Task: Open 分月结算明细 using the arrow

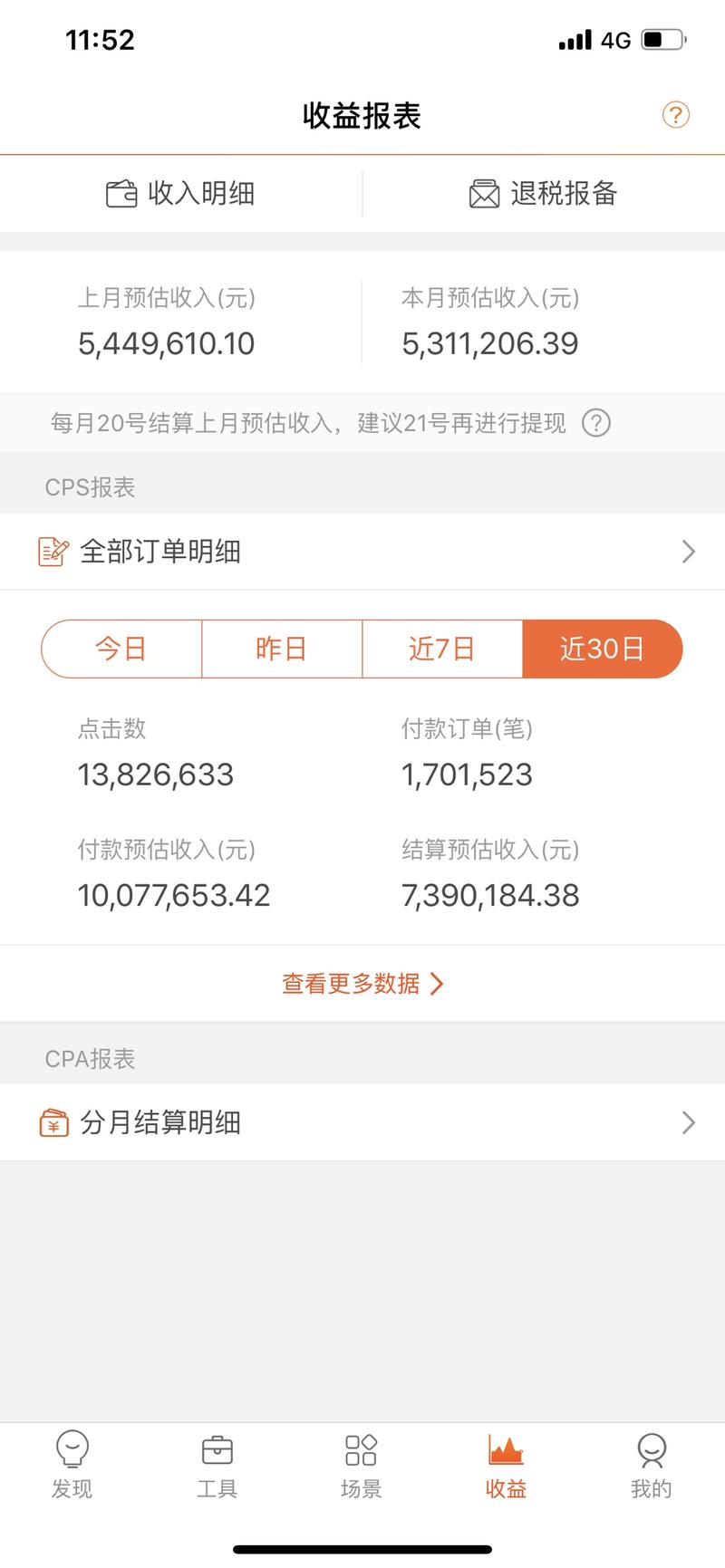Action: [689, 1122]
